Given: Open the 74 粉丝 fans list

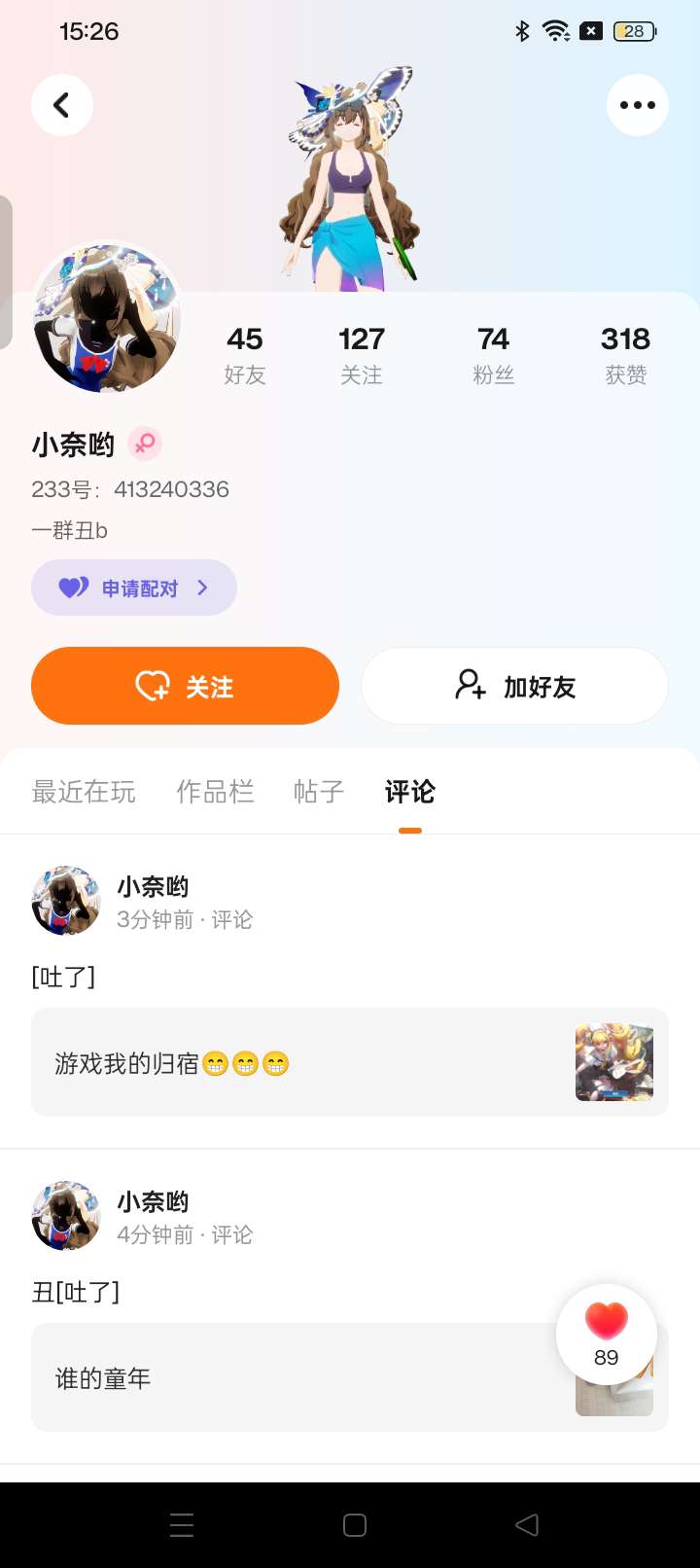Looking at the screenshot, I should [493, 354].
